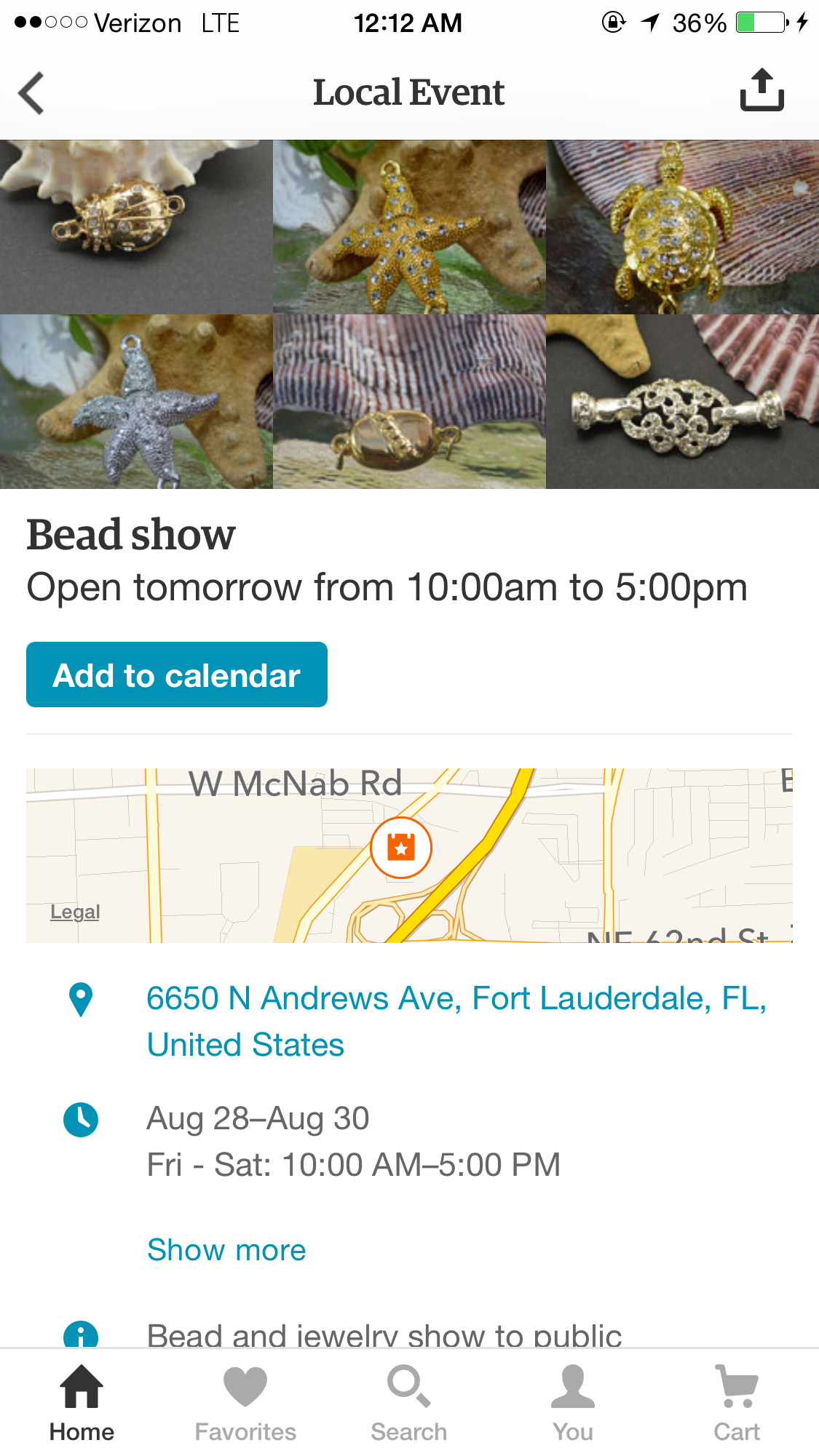Image resolution: width=819 pixels, height=1456 pixels.
Task: Switch to the Favorites tab
Action: point(245,1403)
